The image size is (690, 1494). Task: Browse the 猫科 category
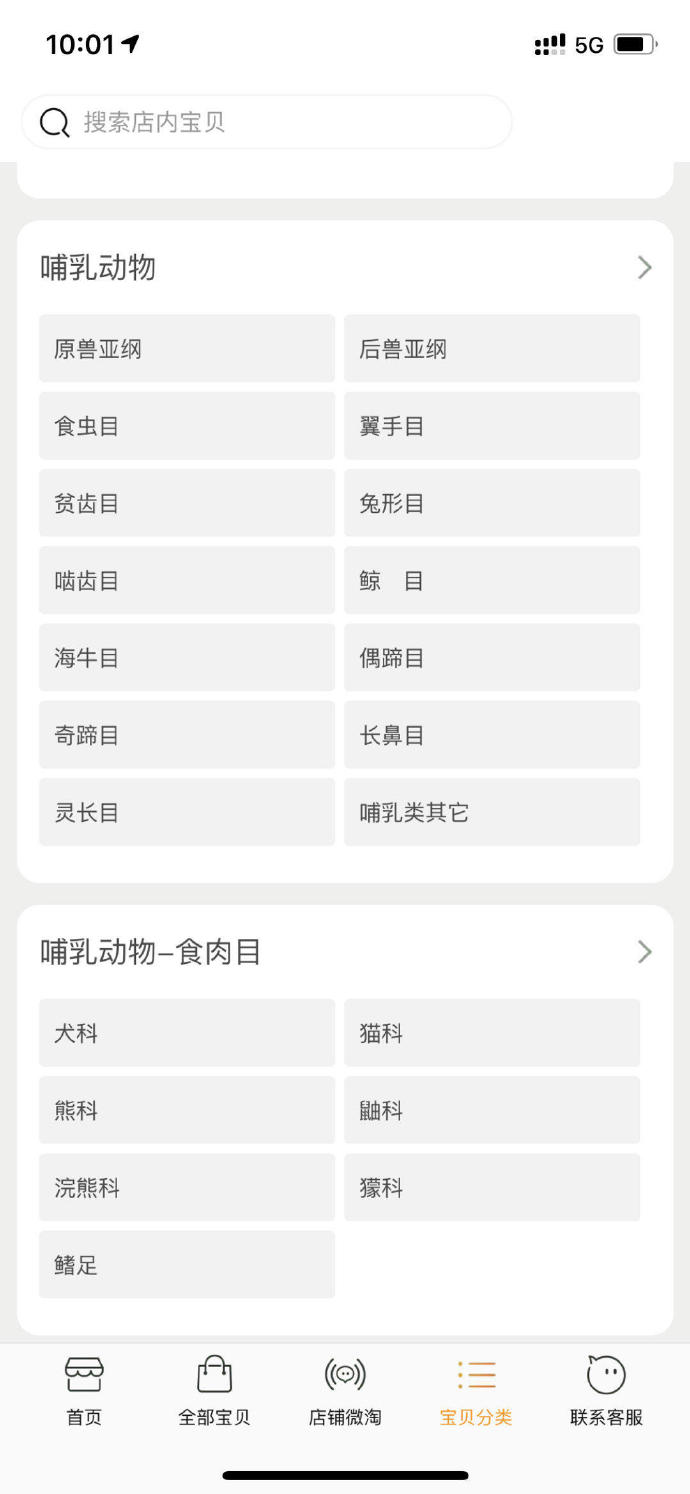492,1033
